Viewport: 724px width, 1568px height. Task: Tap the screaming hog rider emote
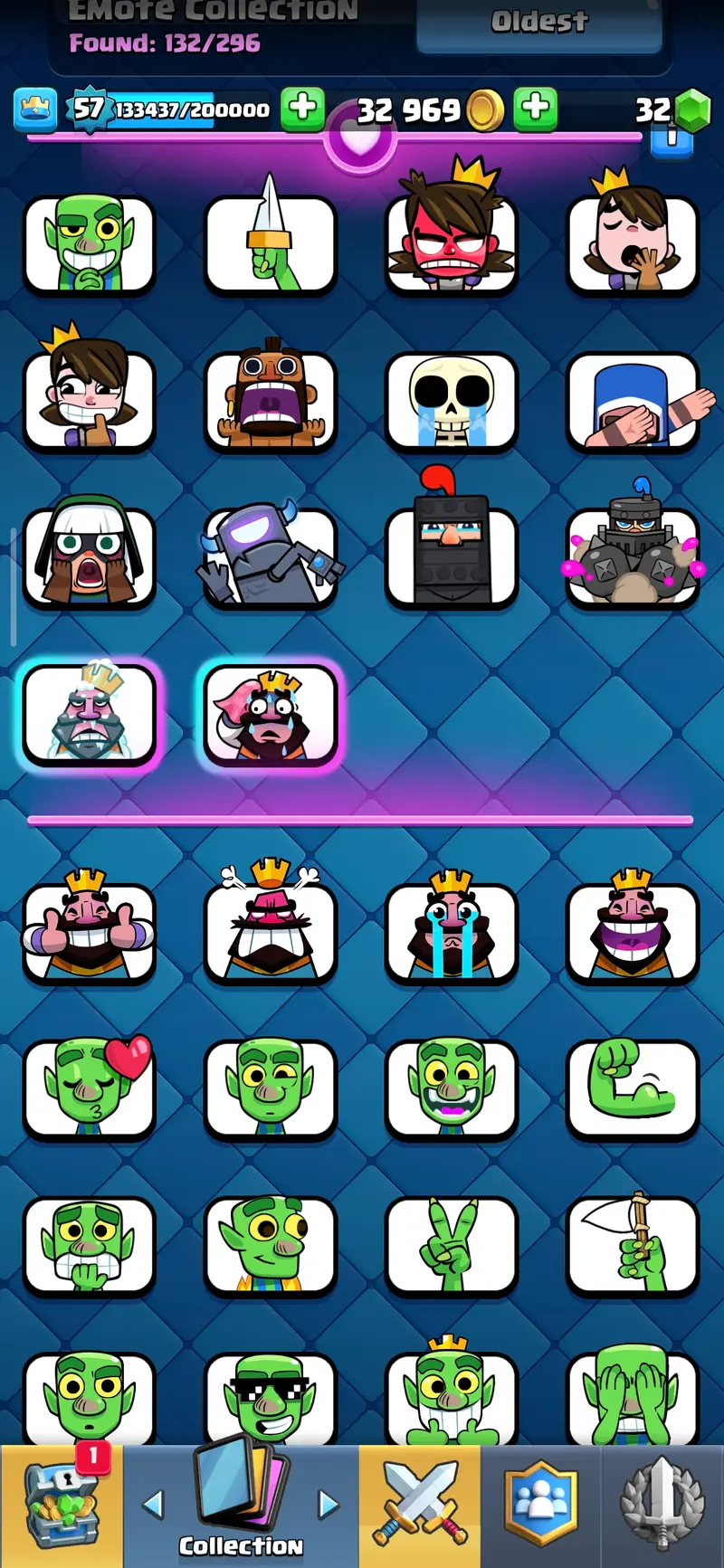click(270, 399)
